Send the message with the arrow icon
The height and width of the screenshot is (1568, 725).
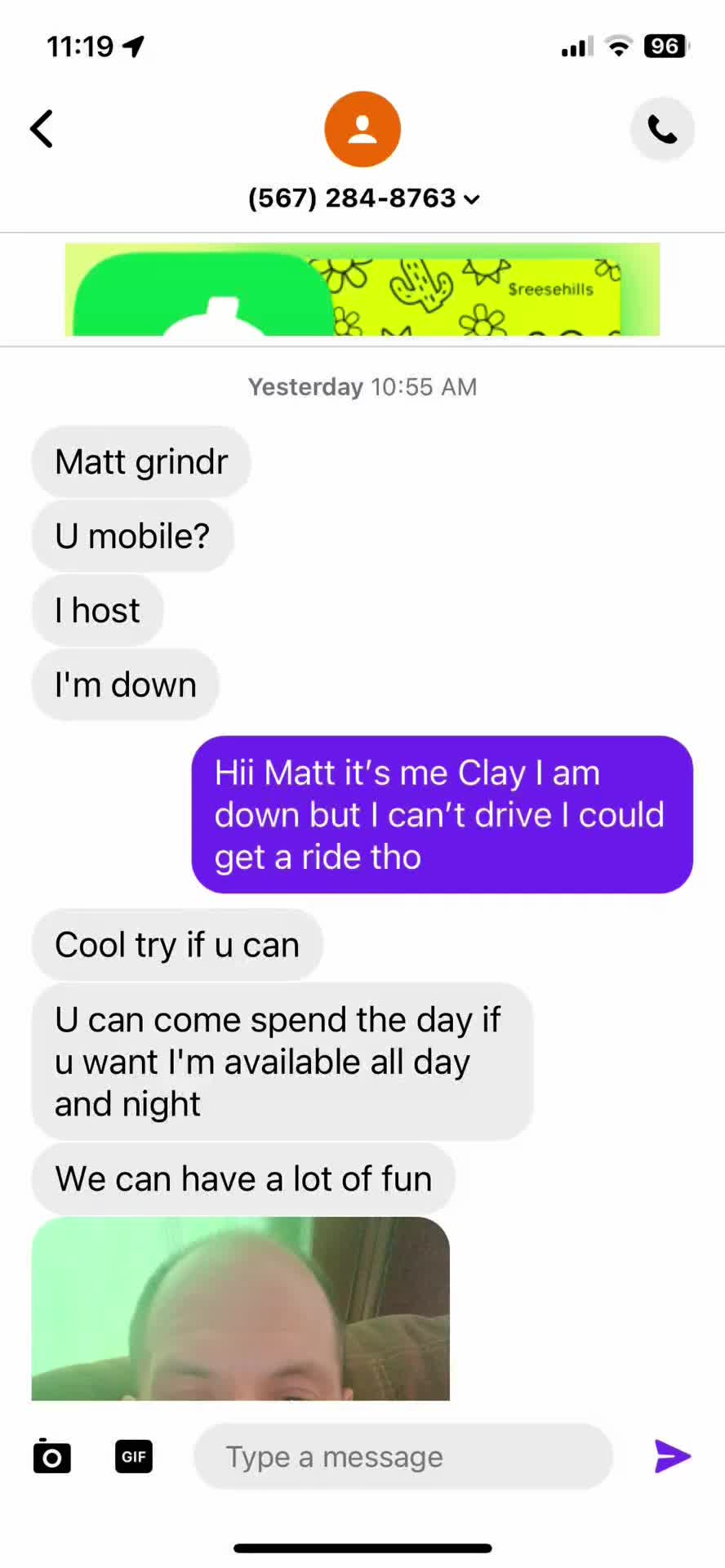[672, 1456]
